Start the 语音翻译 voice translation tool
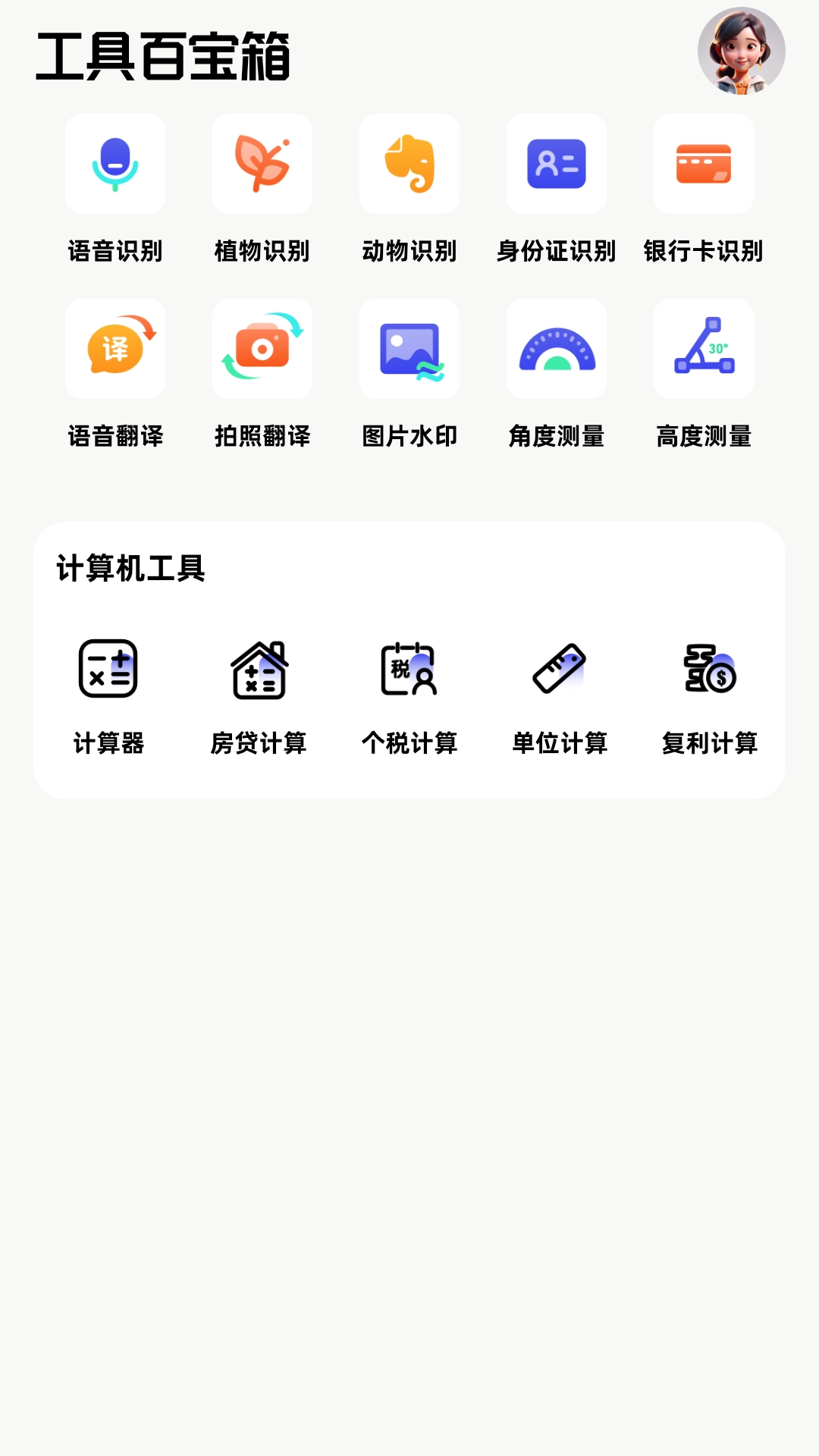 (115, 350)
